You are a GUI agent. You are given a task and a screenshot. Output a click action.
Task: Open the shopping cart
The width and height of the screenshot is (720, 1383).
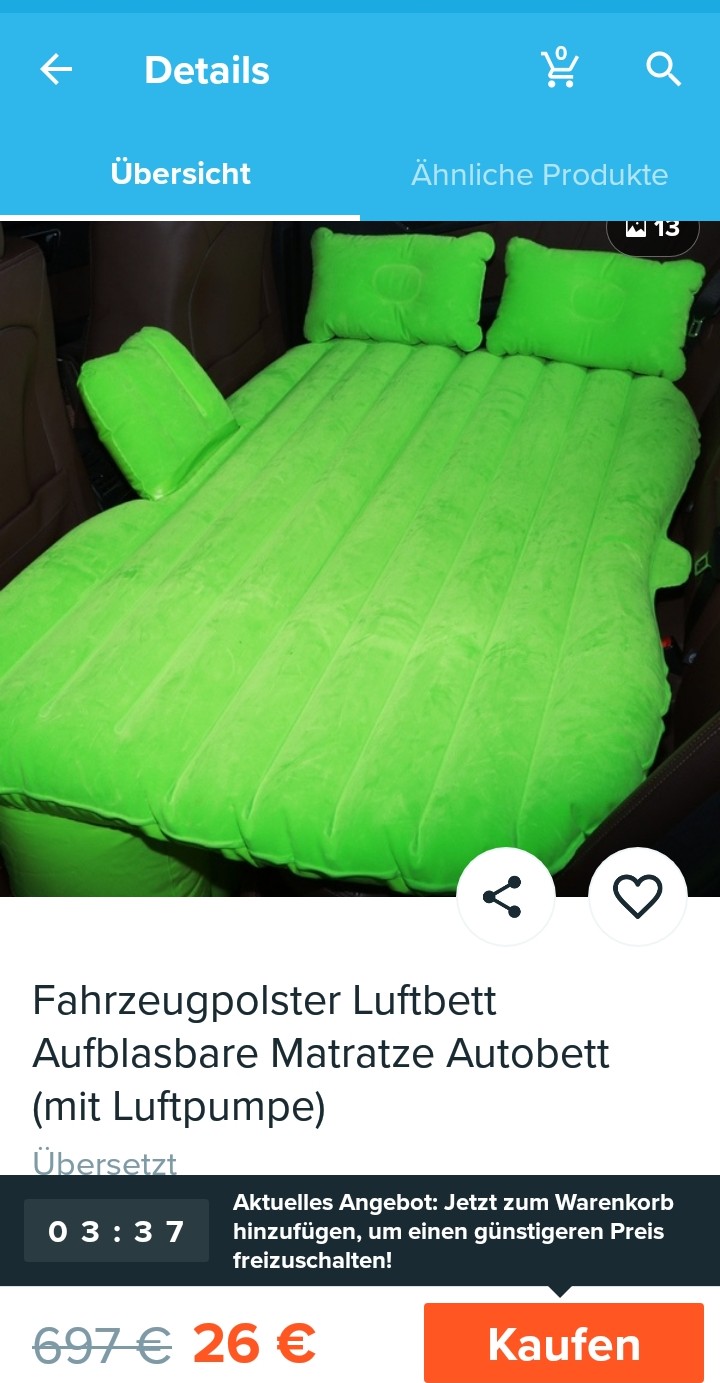tap(559, 68)
